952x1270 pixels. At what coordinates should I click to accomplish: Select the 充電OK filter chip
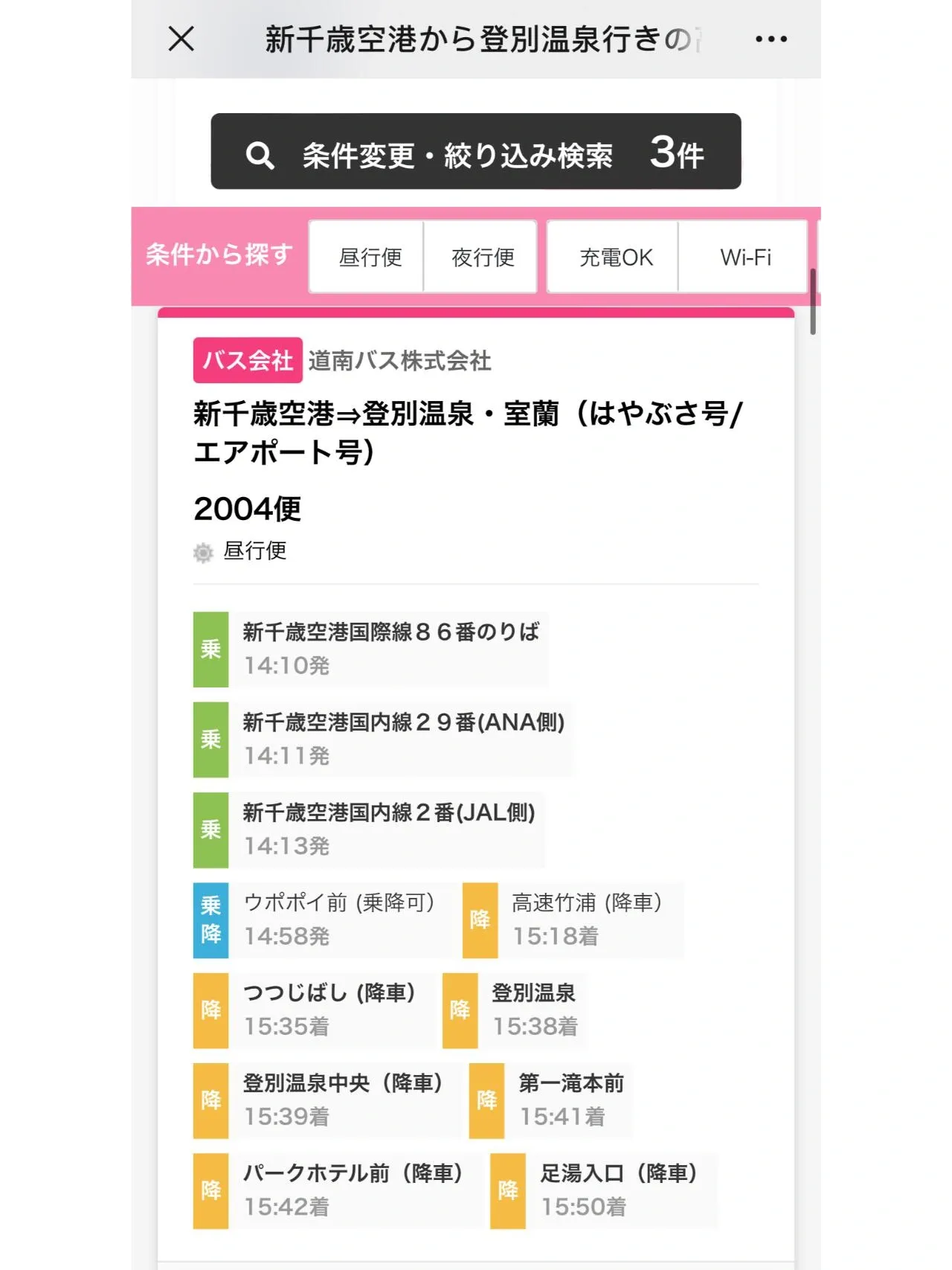coord(614,257)
